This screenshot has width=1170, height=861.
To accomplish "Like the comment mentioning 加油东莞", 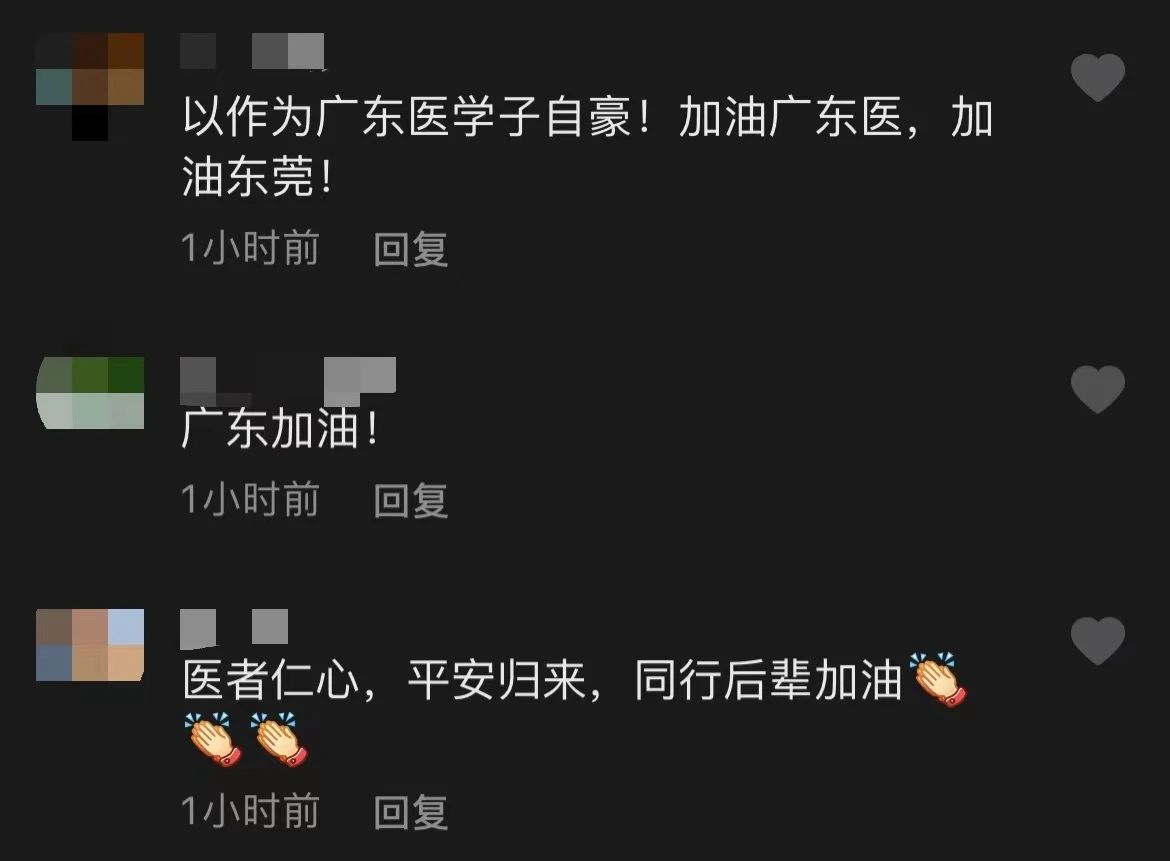I will 1098,78.
